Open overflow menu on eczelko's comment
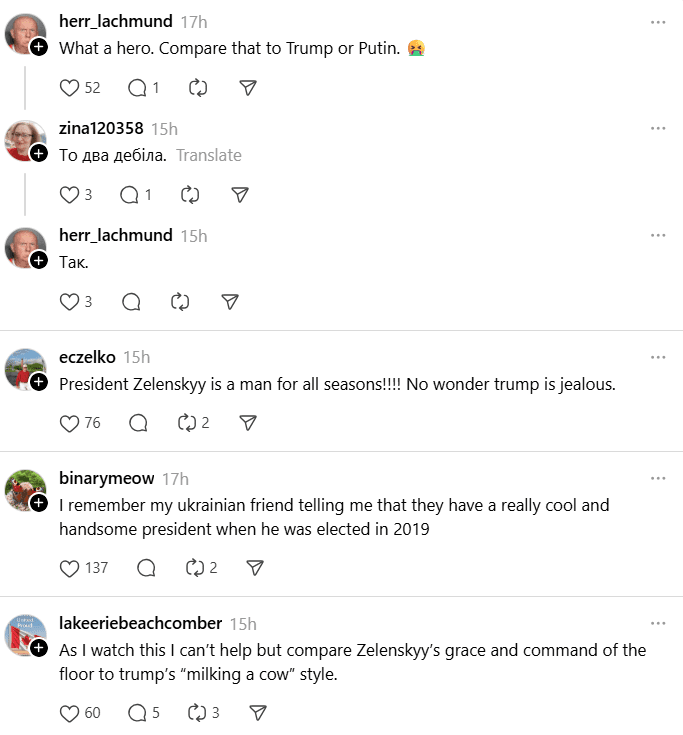 [657, 357]
